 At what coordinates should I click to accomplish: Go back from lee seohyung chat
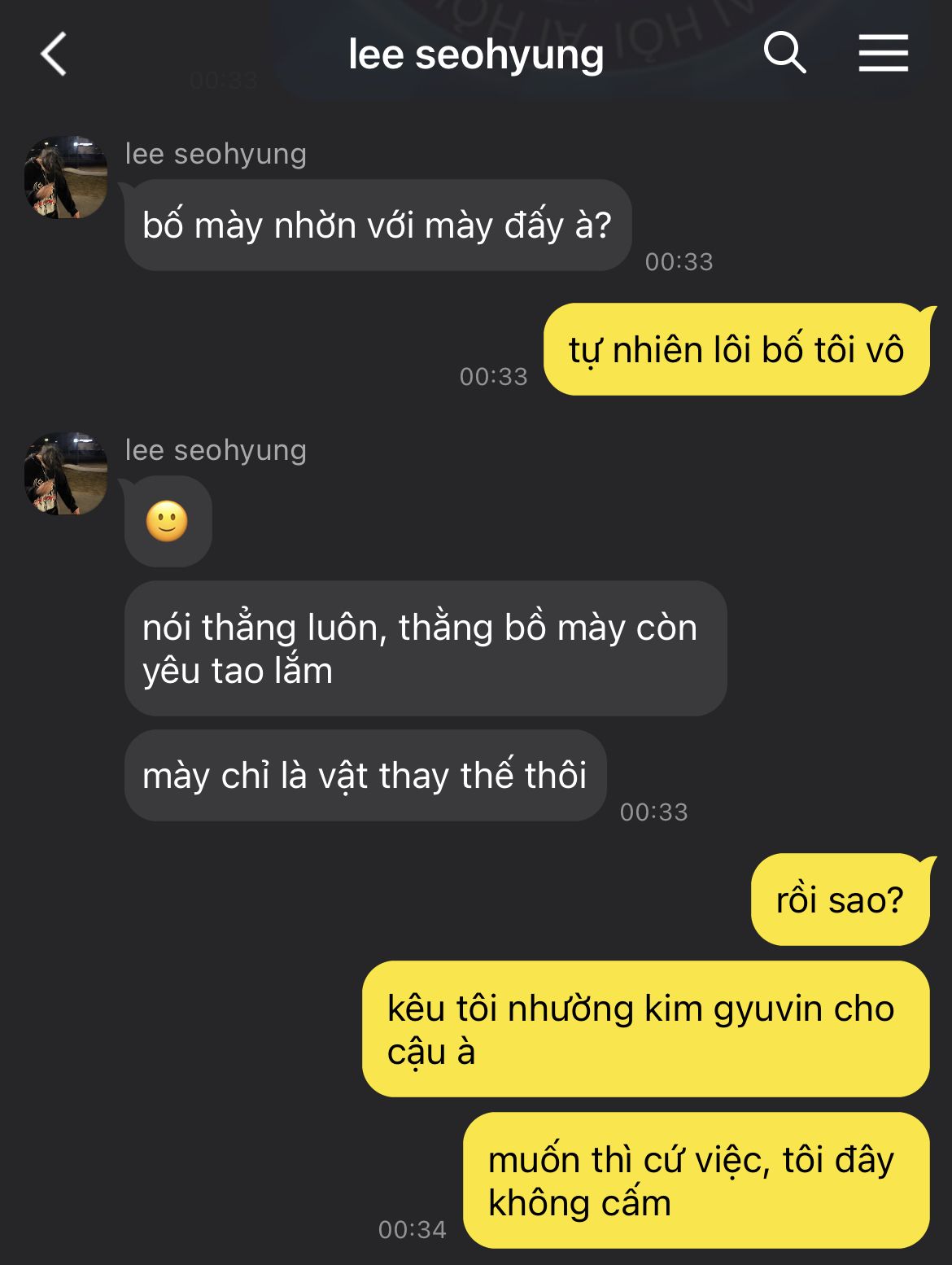pos(54,55)
